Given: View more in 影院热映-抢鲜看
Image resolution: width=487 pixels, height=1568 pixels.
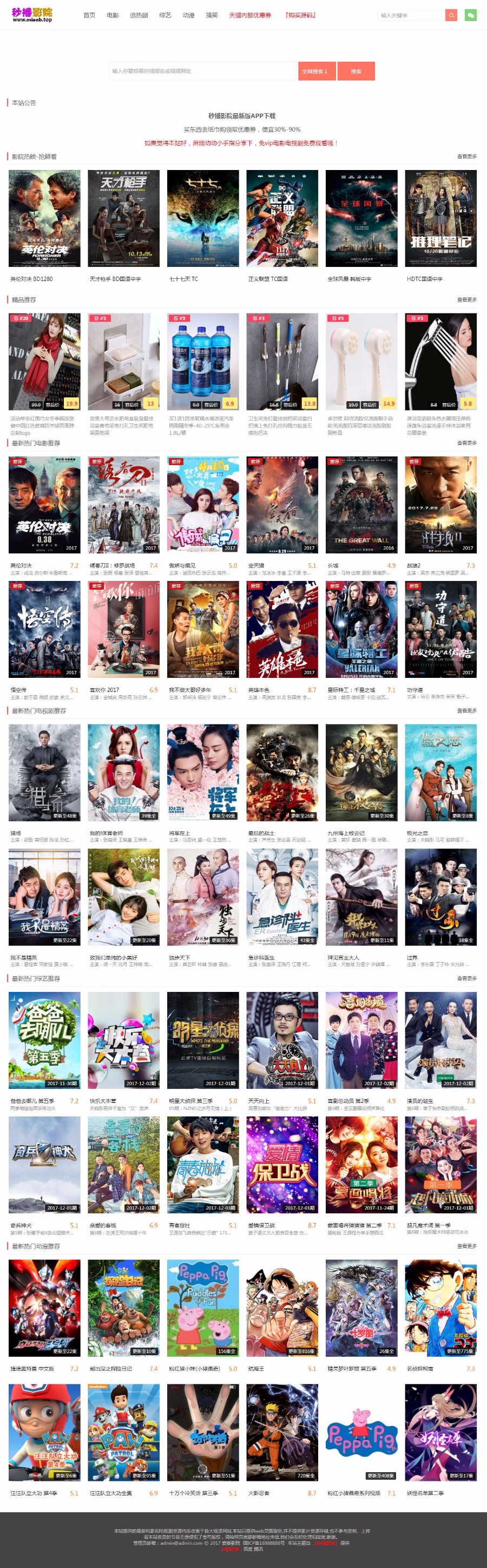Looking at the screenshot, I should [466, 156].
